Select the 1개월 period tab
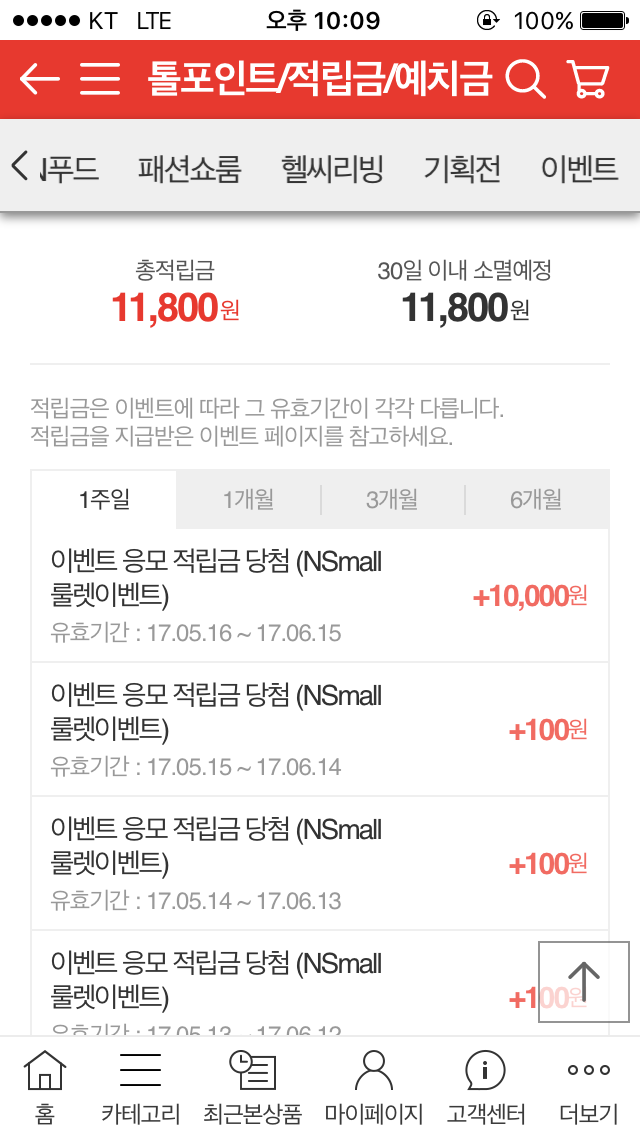This screenshot has width=640, height=1136. pos(249,500)
